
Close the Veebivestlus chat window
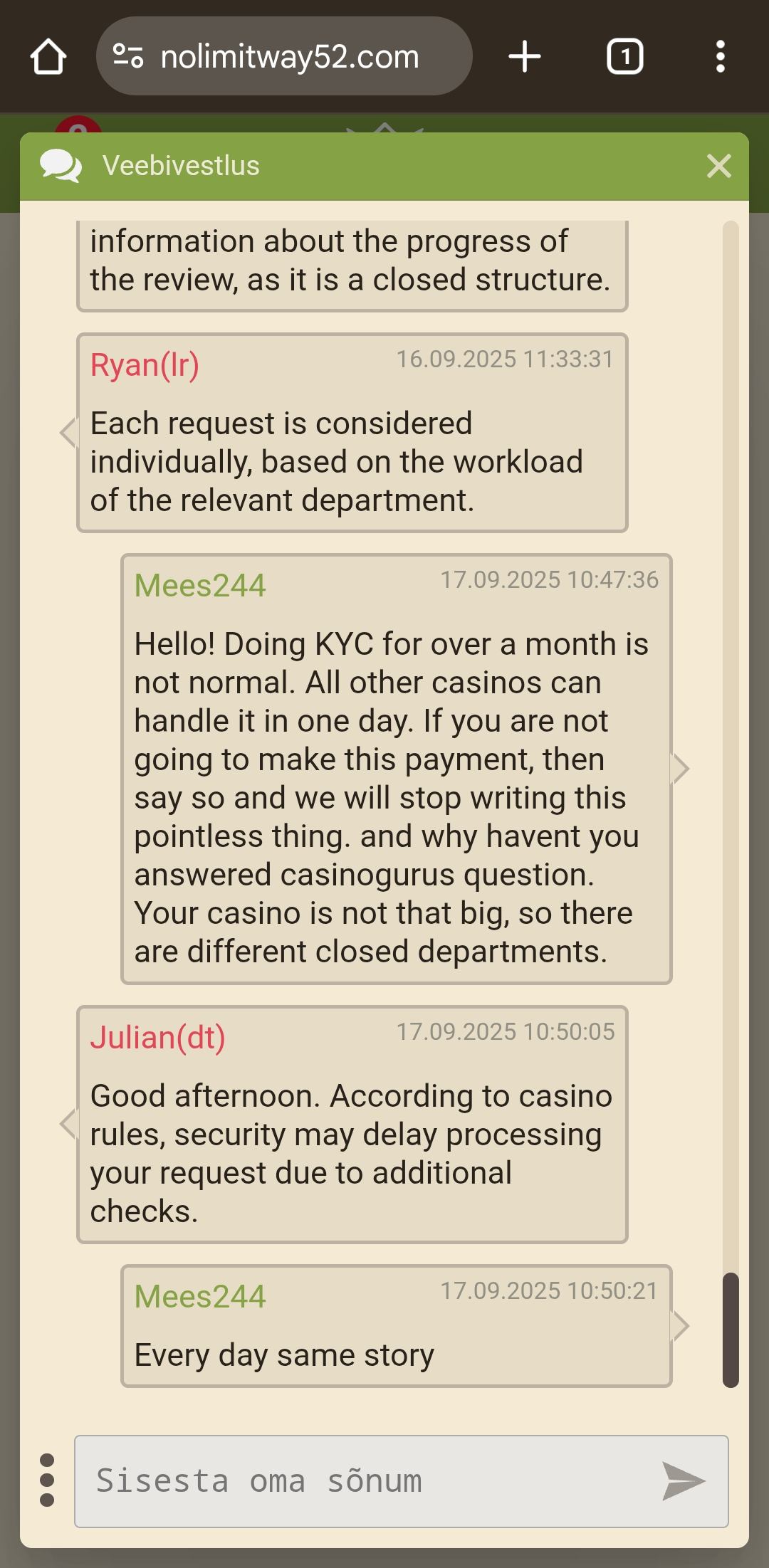click(x=719, y=167)
